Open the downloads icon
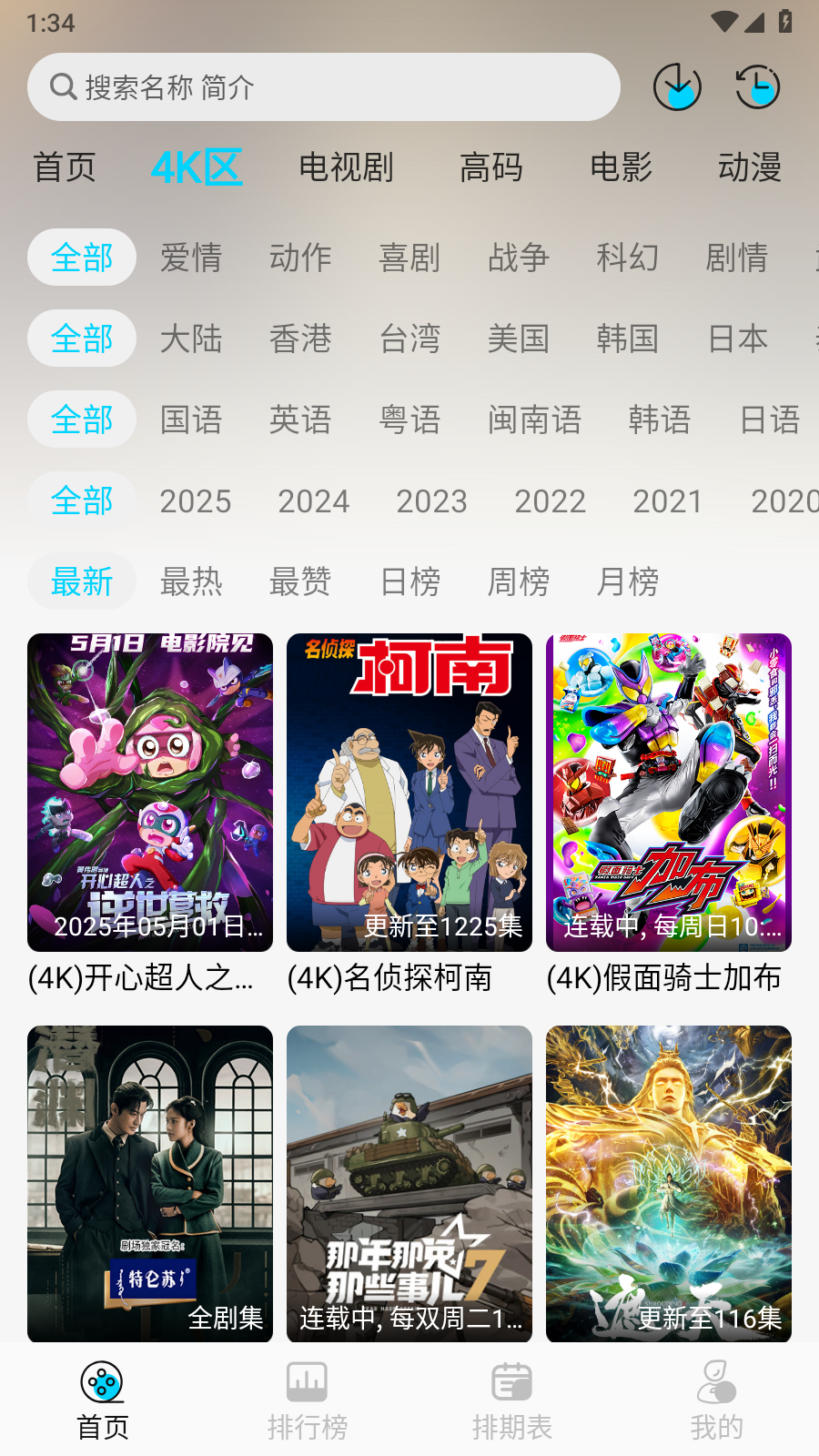819x1456 pixels. click(x=677, y=87)
